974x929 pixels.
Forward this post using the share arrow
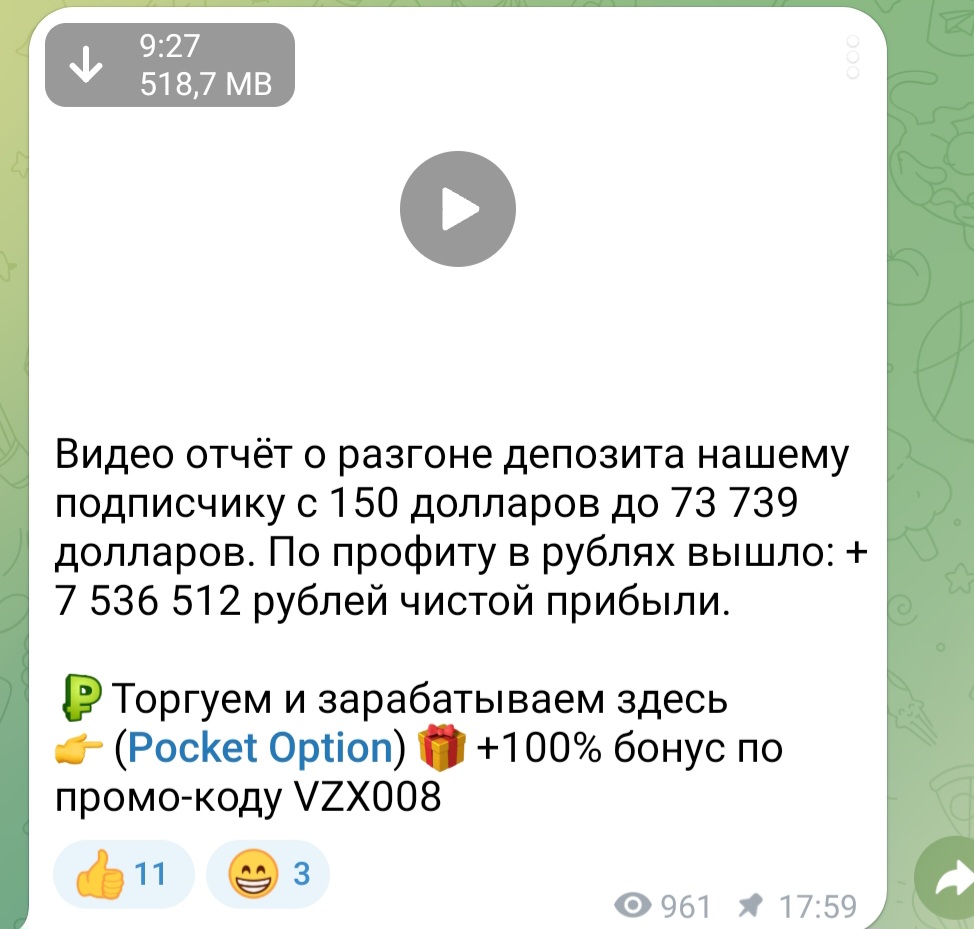pos(950,881)
